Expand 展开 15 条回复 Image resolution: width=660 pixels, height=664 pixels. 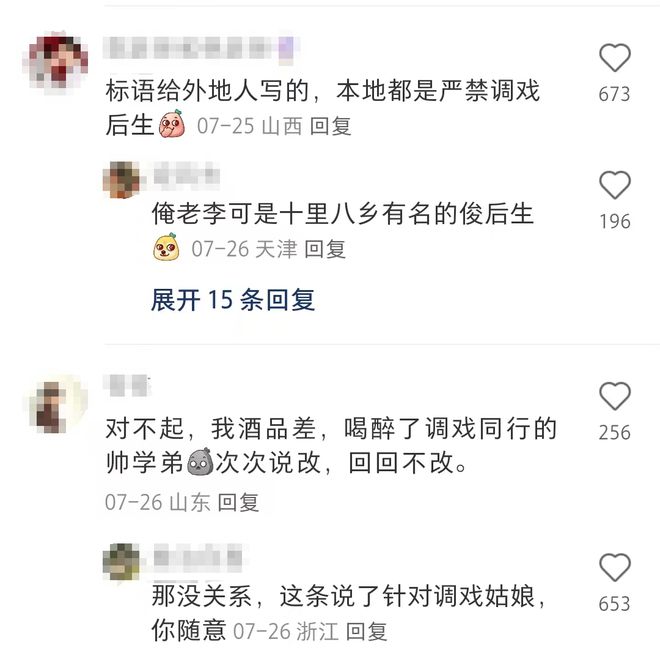point(233,299)
